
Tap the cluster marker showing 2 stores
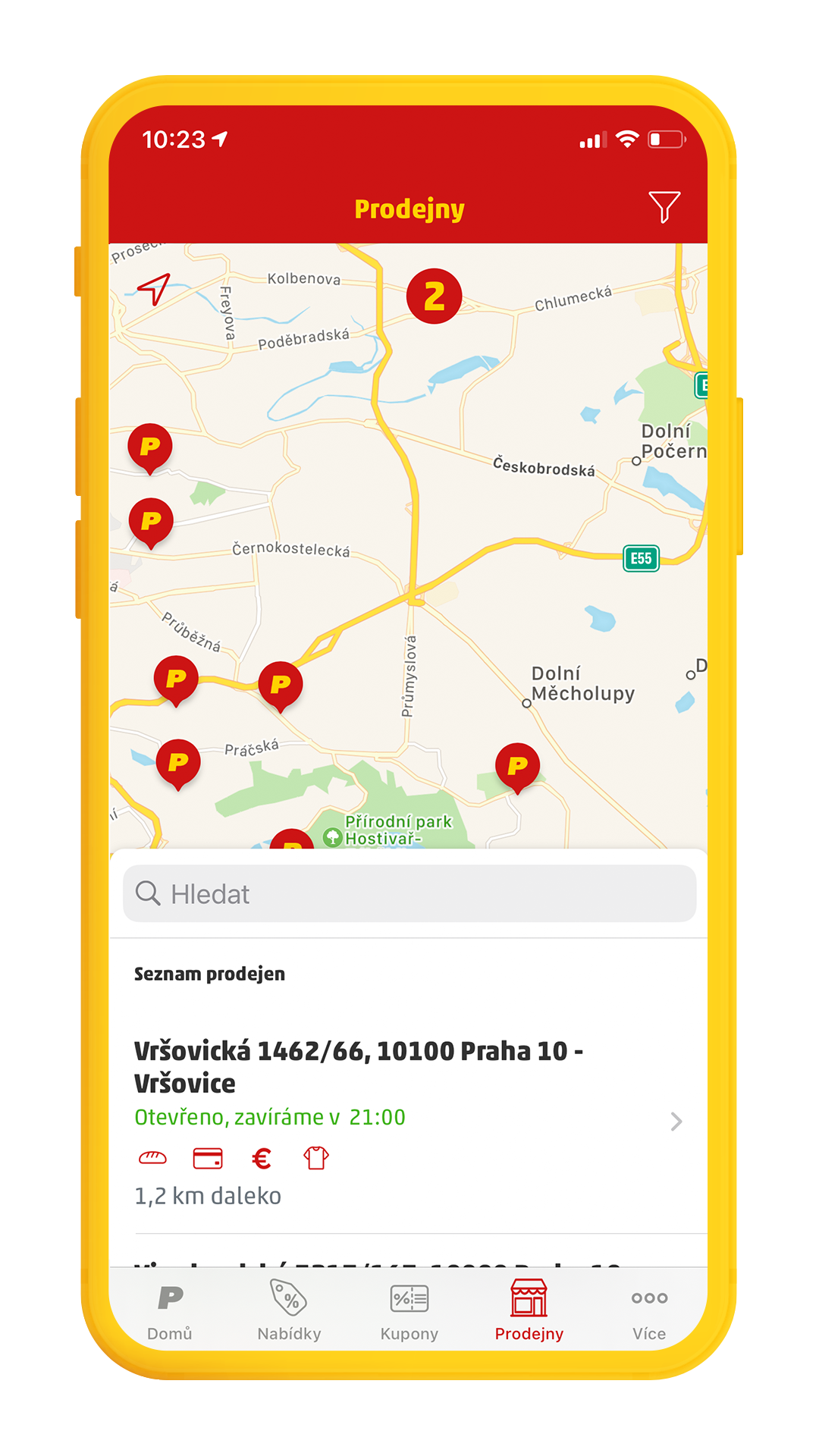pyautogui.click(x=434, y=297)
